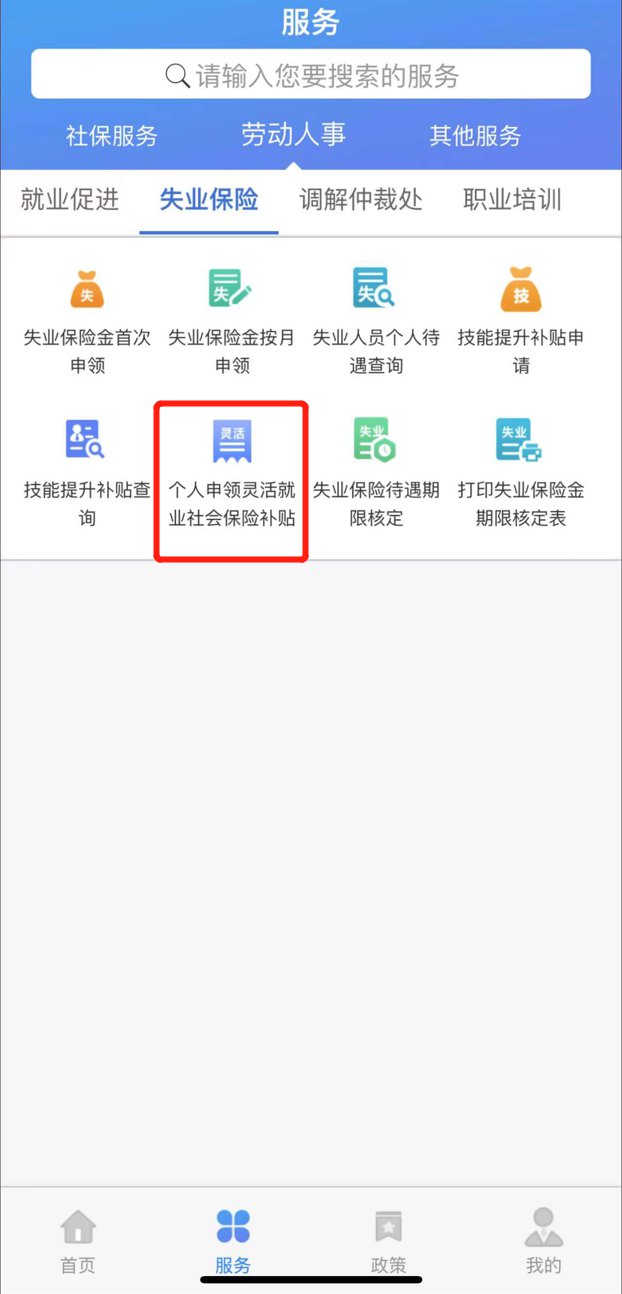Open 失业保险金首次申领 service
622x1294 pixels.
(87, 320)
